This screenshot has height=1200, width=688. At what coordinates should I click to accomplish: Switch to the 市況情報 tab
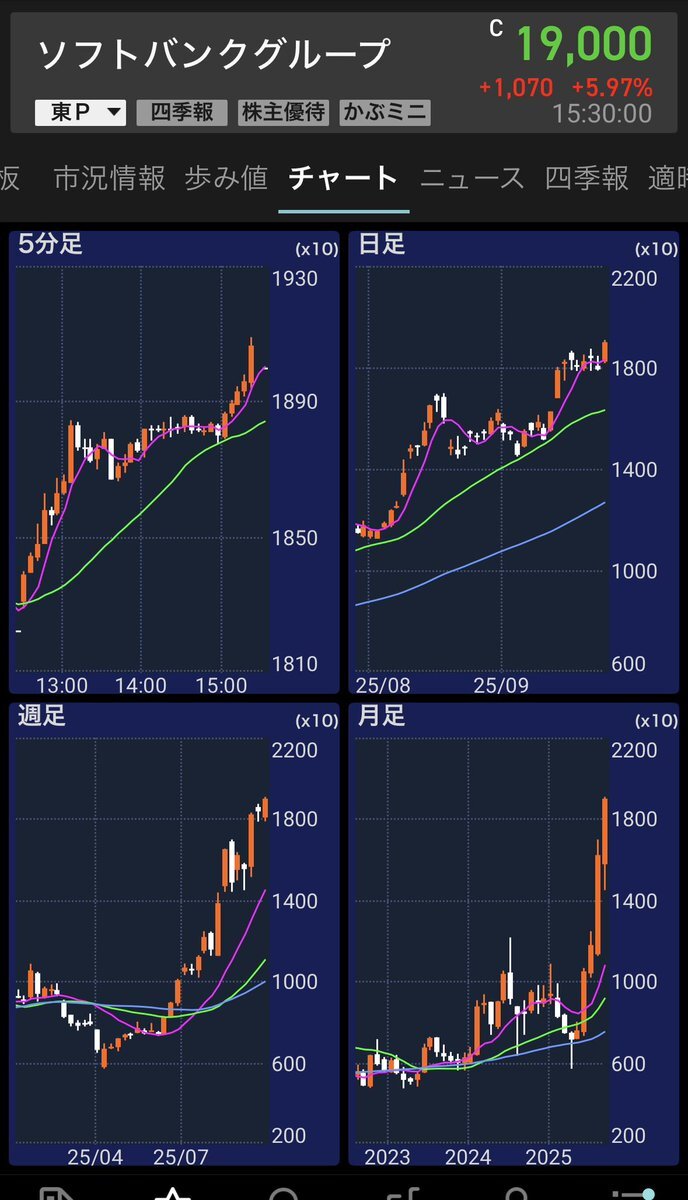click(x=109, y=179)
